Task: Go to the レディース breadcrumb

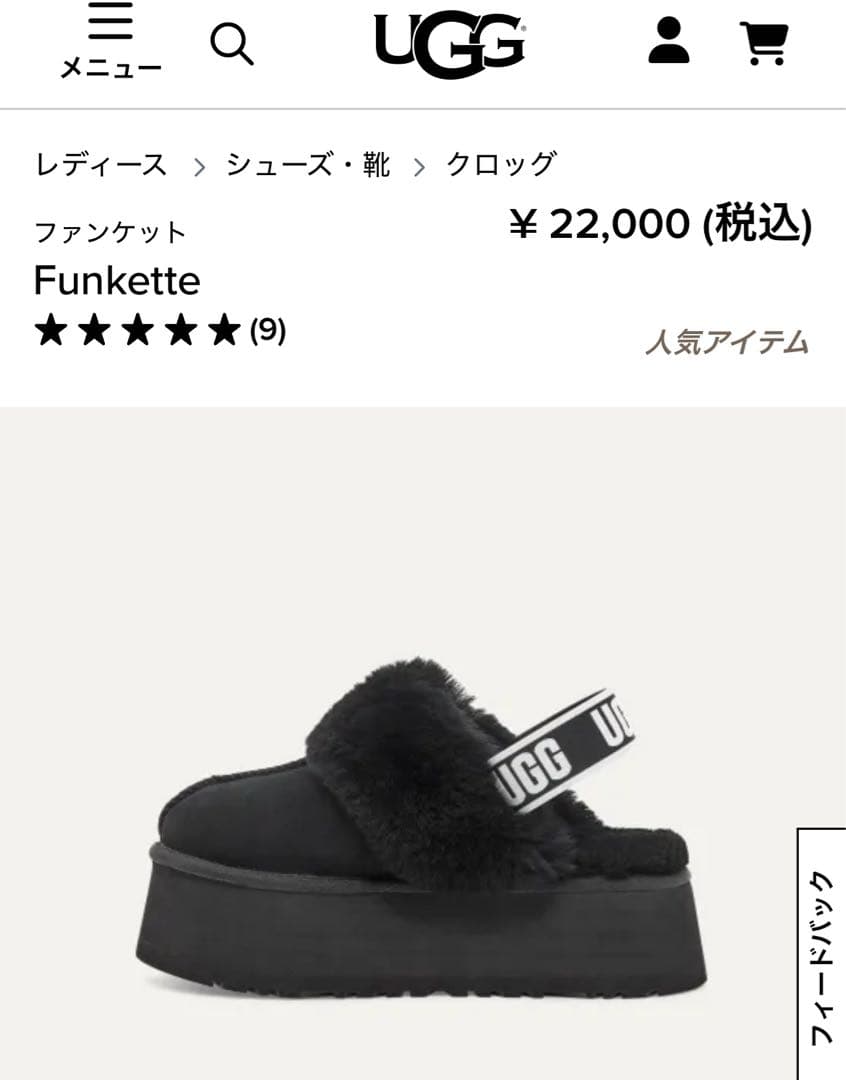Action: (x=101, y=164)
